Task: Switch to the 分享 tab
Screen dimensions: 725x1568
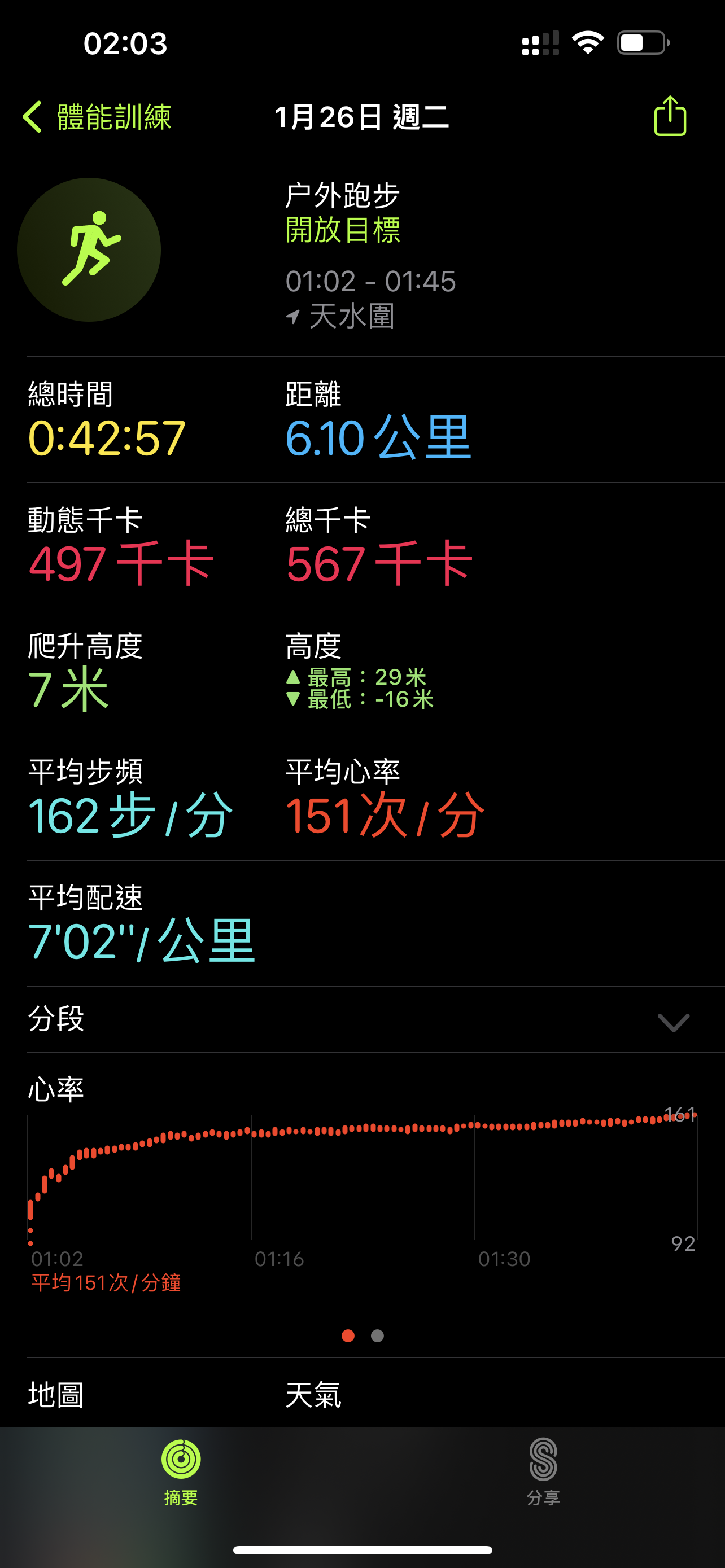Action: 543,1471
